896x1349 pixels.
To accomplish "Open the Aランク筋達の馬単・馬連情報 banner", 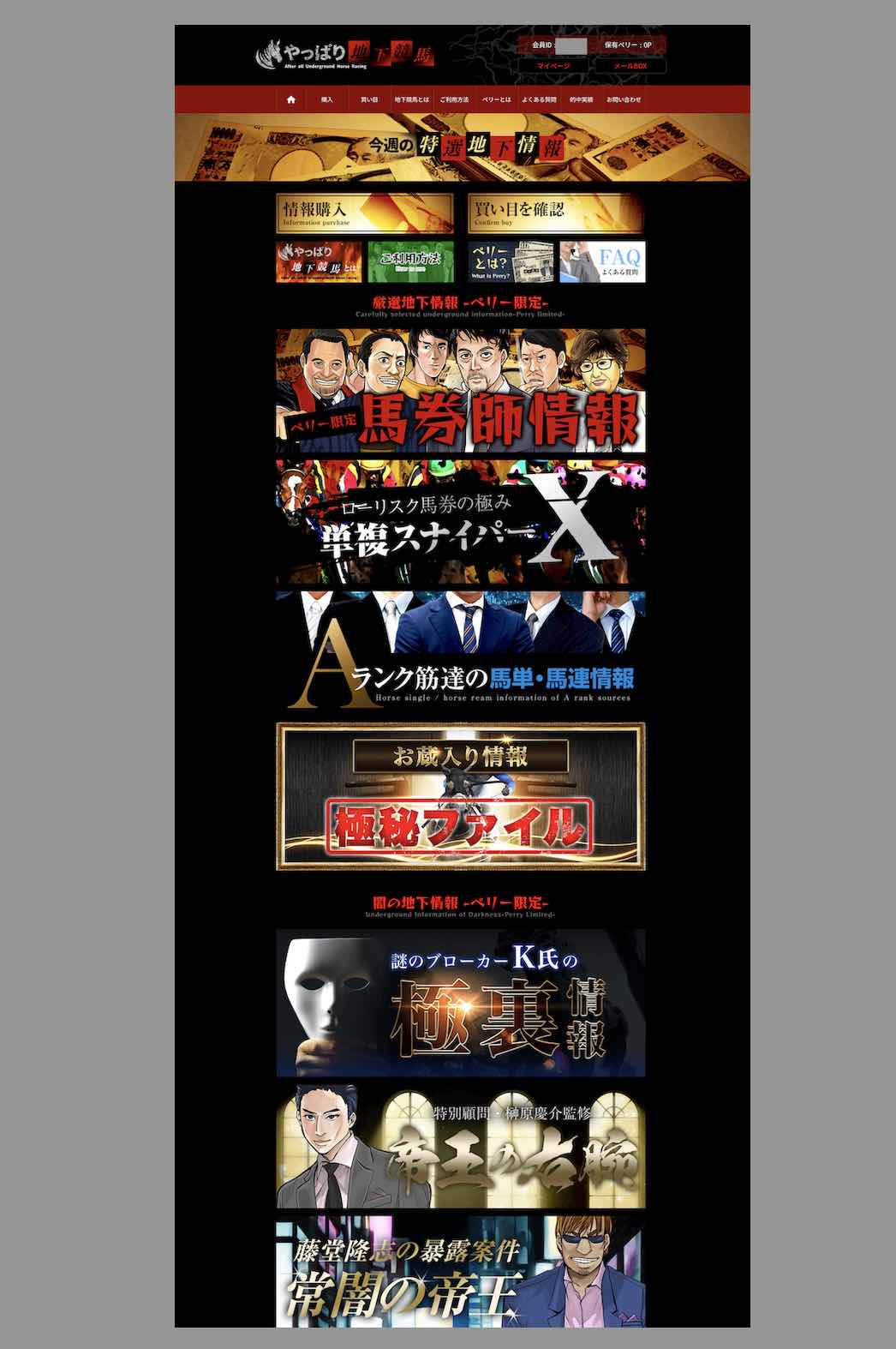I will (x=461, y=651).
